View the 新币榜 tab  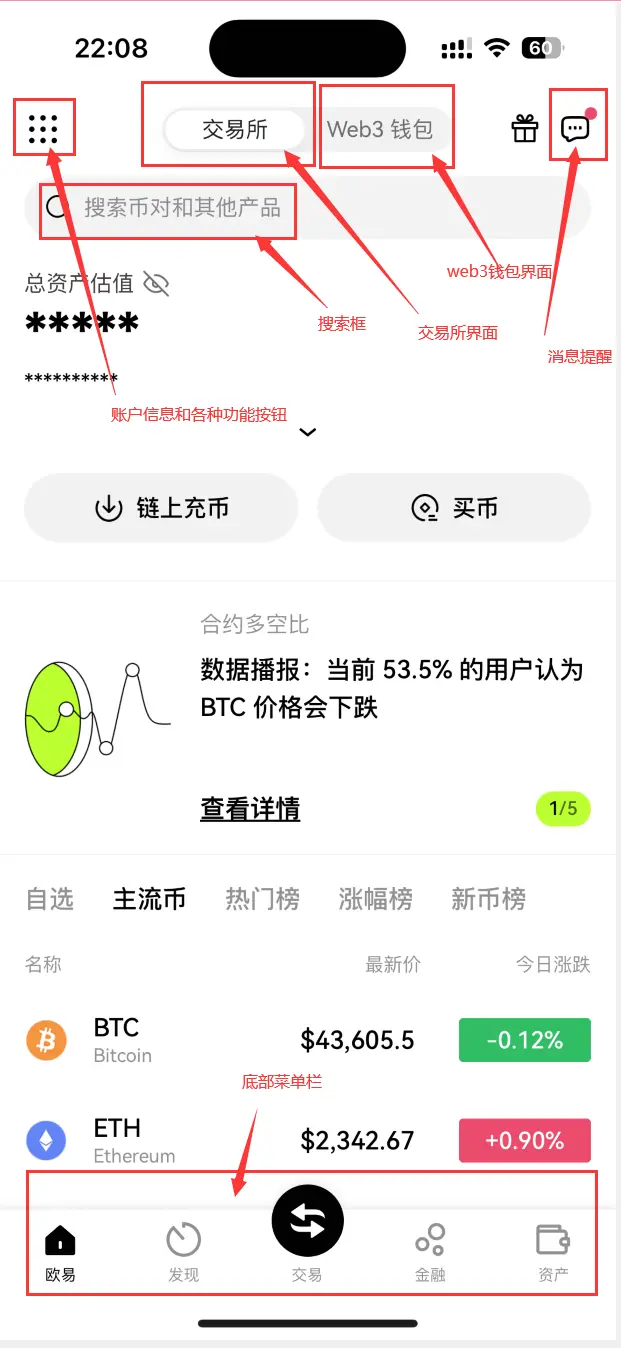pos(488,899)
